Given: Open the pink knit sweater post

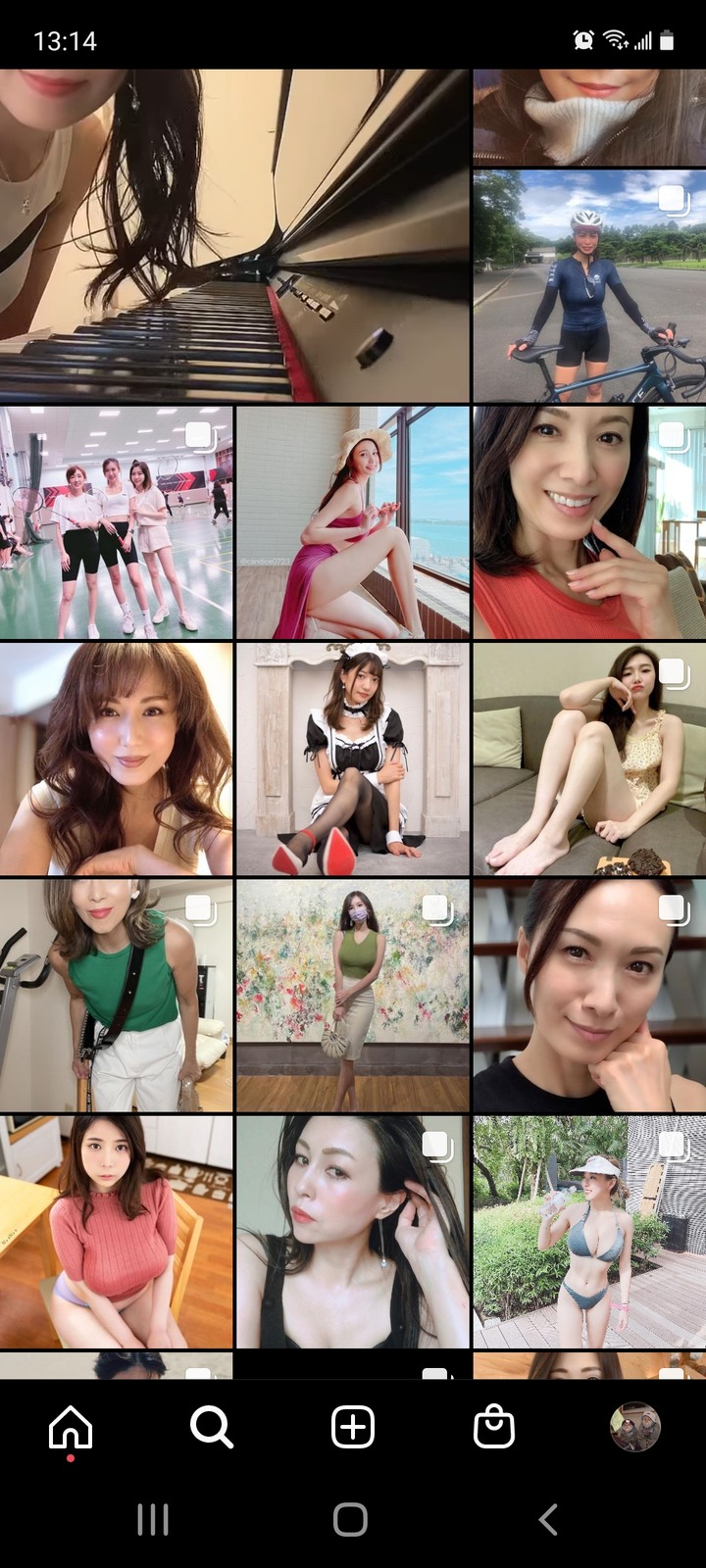Looking at the screenshot, I should point(116,1231).
